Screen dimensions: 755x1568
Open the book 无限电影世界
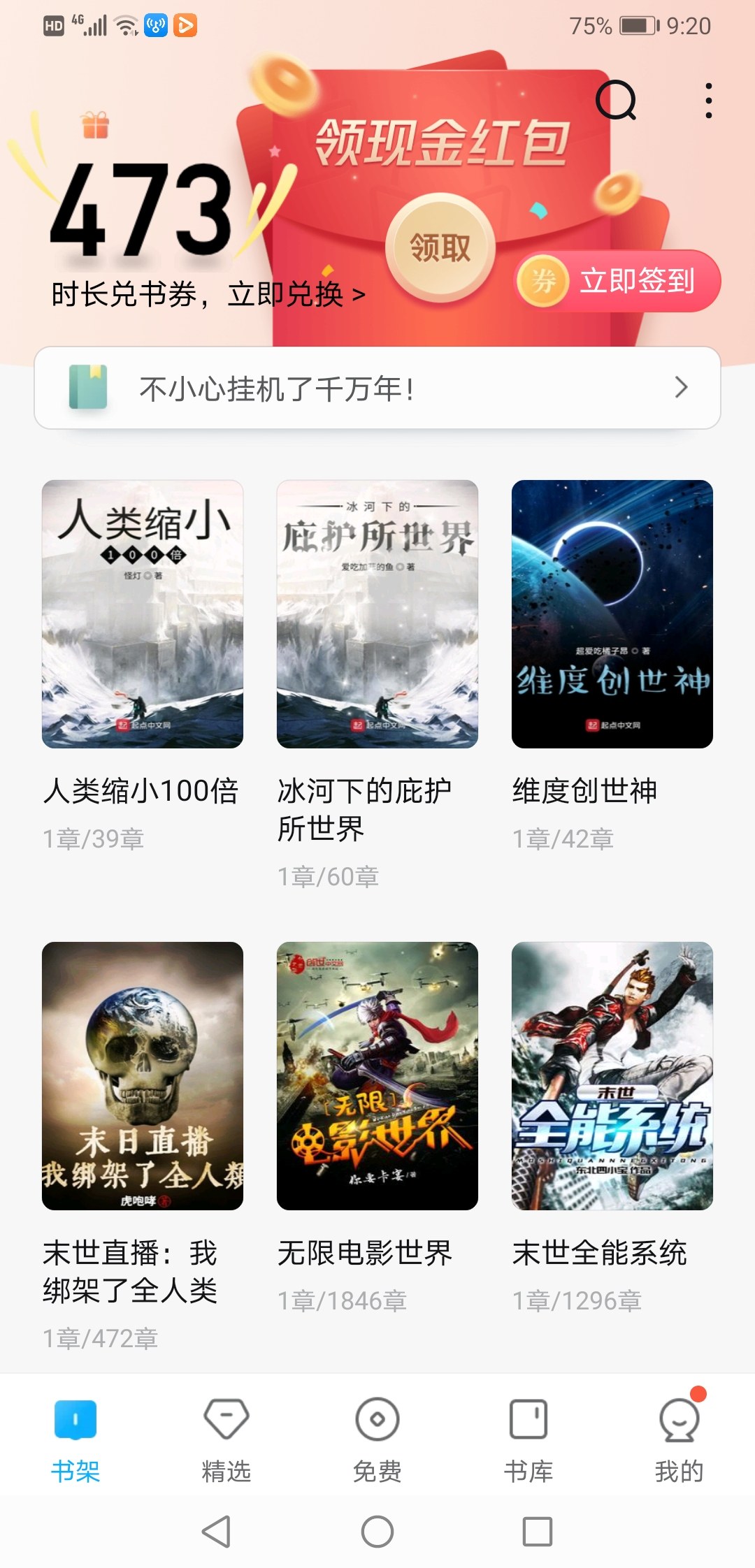pyautogui.click(x=377, y=1076)
